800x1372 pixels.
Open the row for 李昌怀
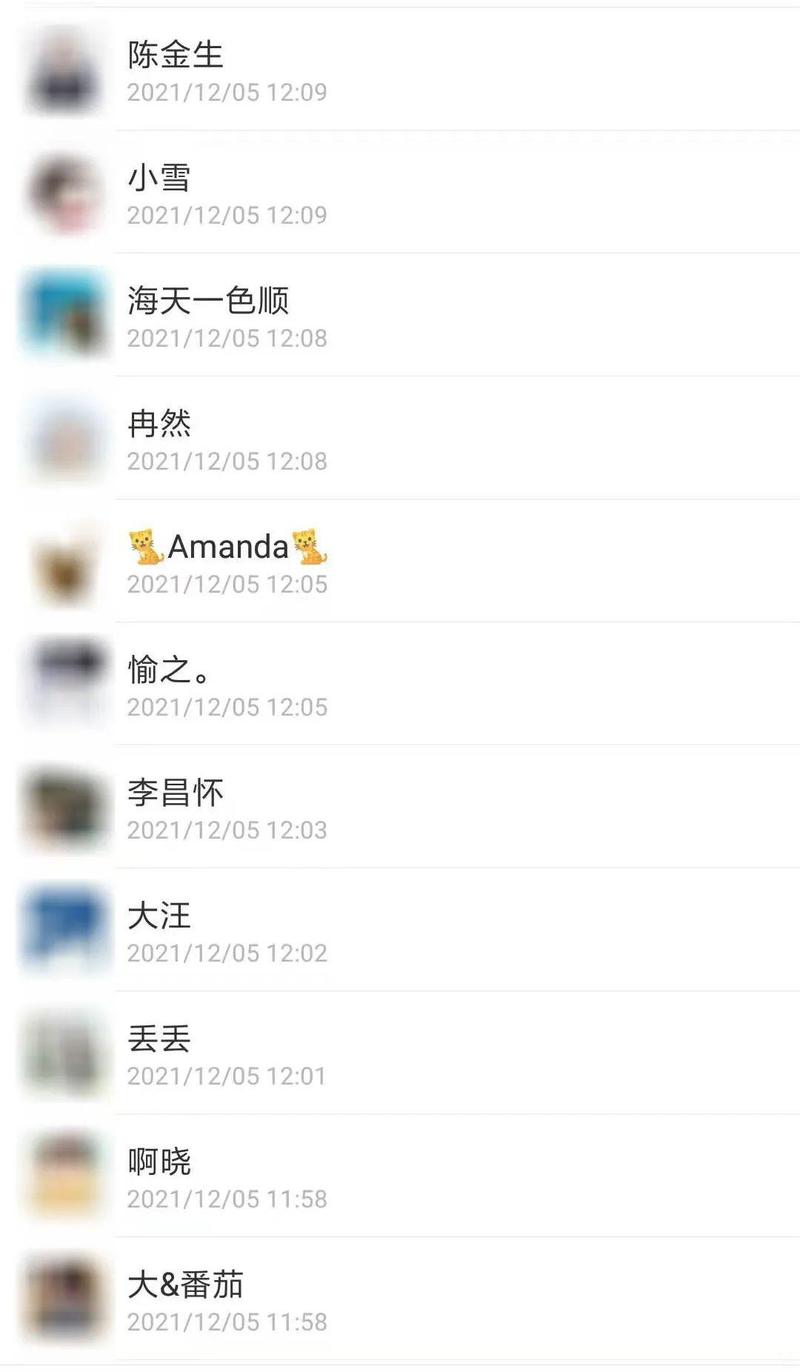coord(400,808)
